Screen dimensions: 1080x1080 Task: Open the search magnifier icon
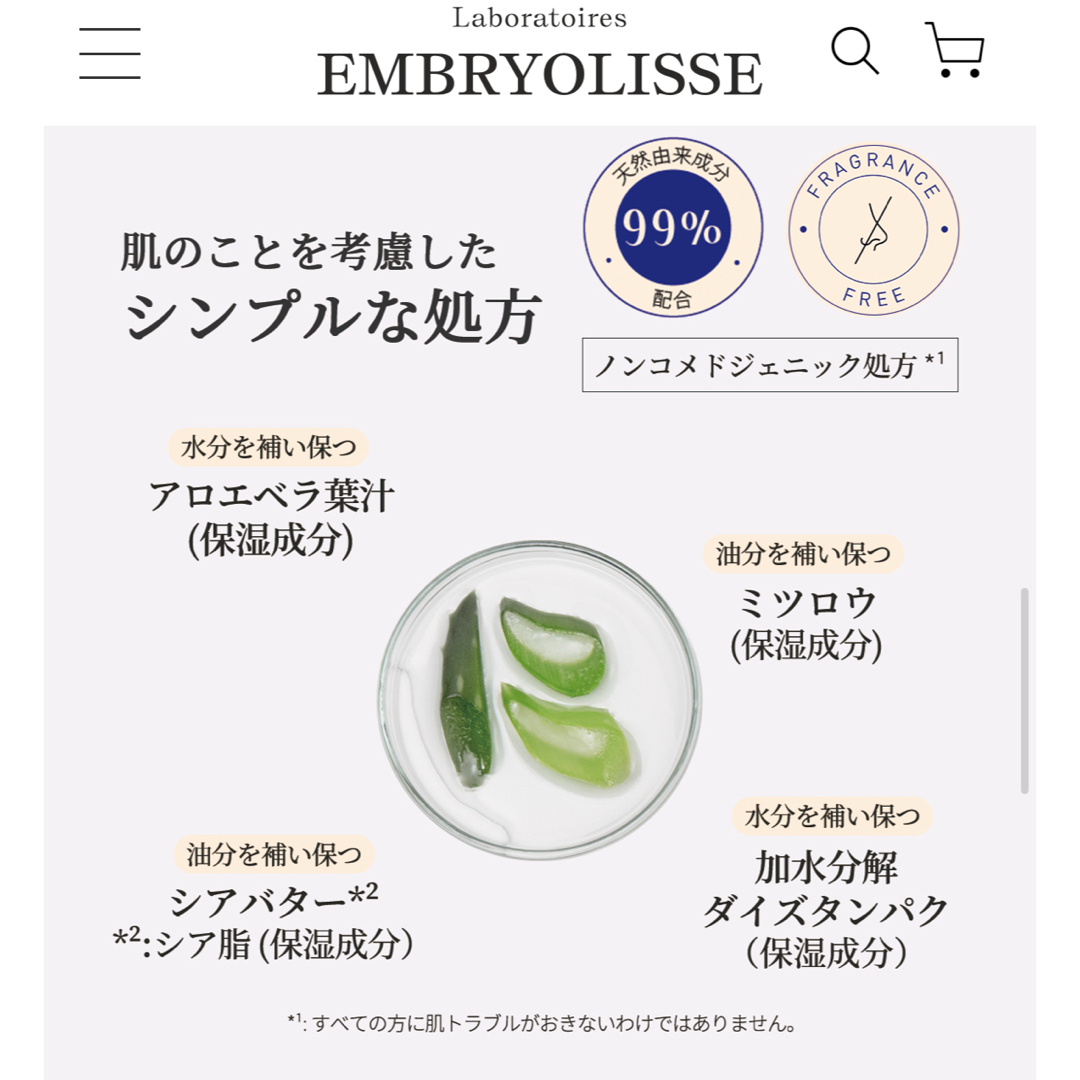coord(855,51)
